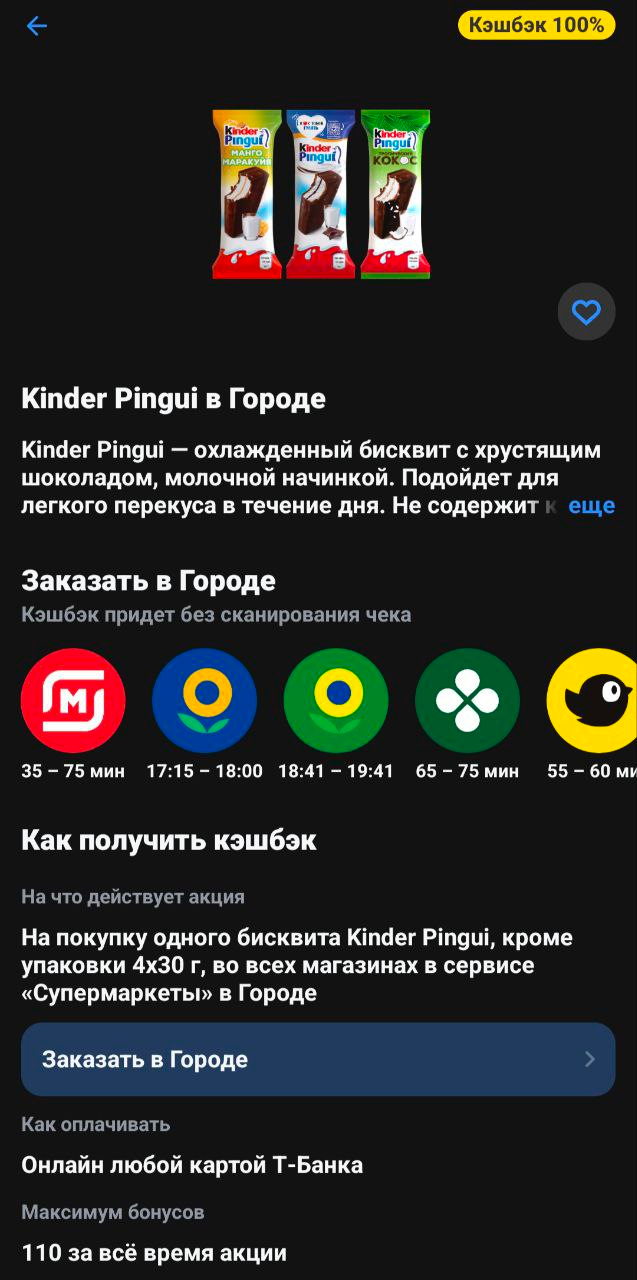
Task: Select the green store with 18:41–19:41 delivery
Action: (336, 701)
